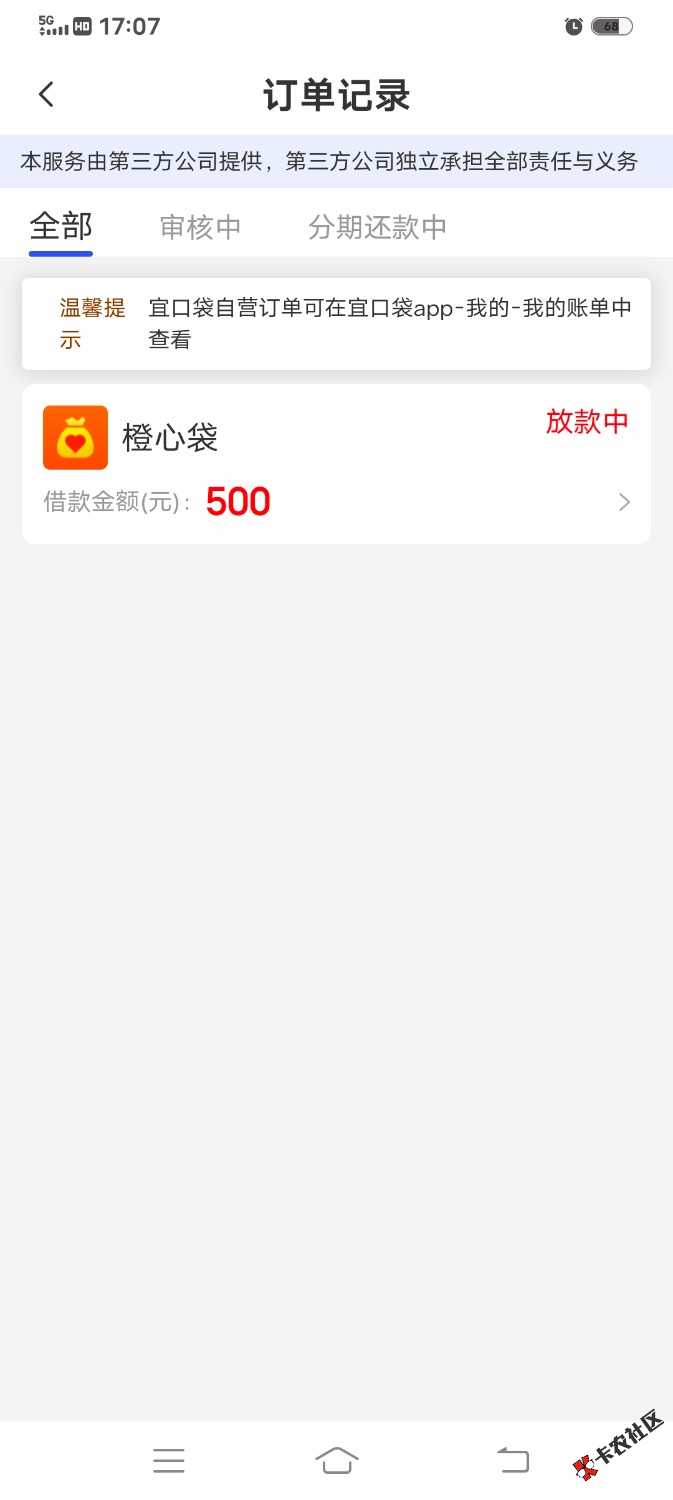Tap the system back button
Image resolution: width=673 pixels, height=1500 pixels.
[x=513, y=1461]
